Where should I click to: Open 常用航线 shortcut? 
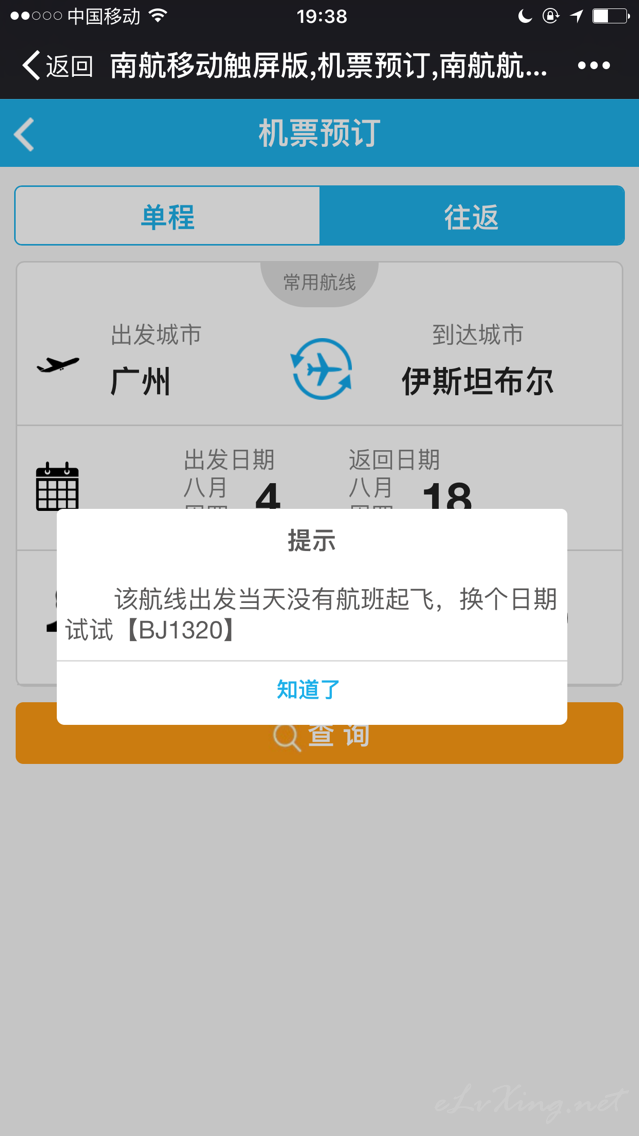coord(320,283)
